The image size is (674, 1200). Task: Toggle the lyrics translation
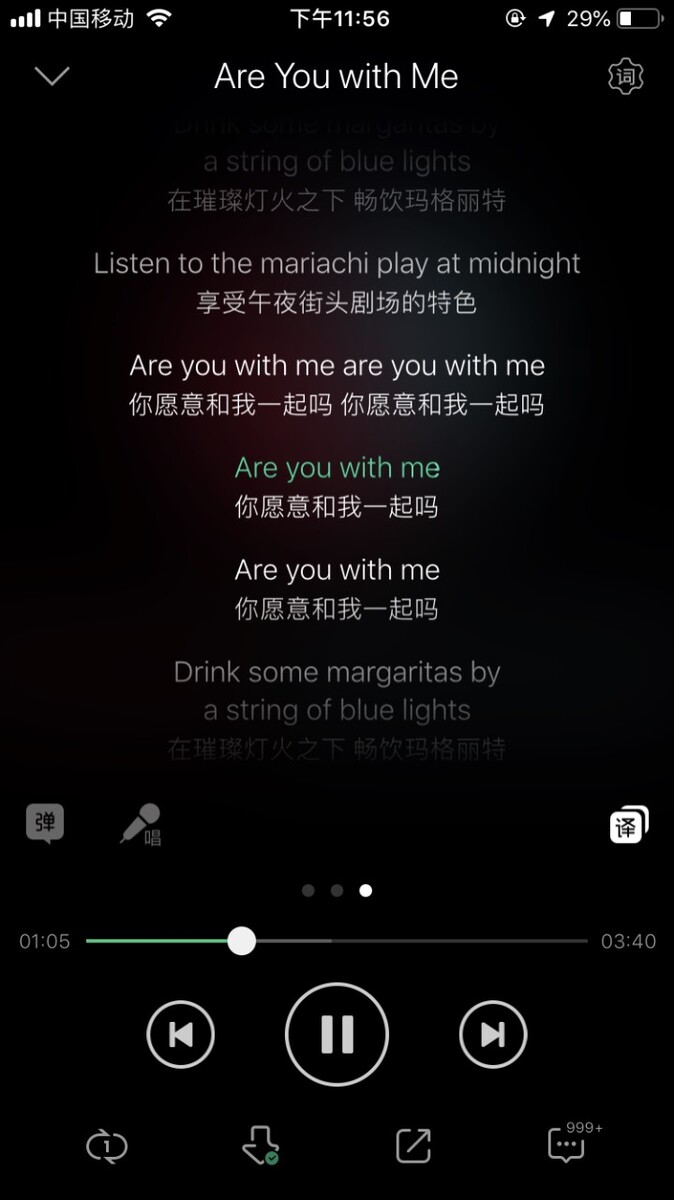coord(629,824)
